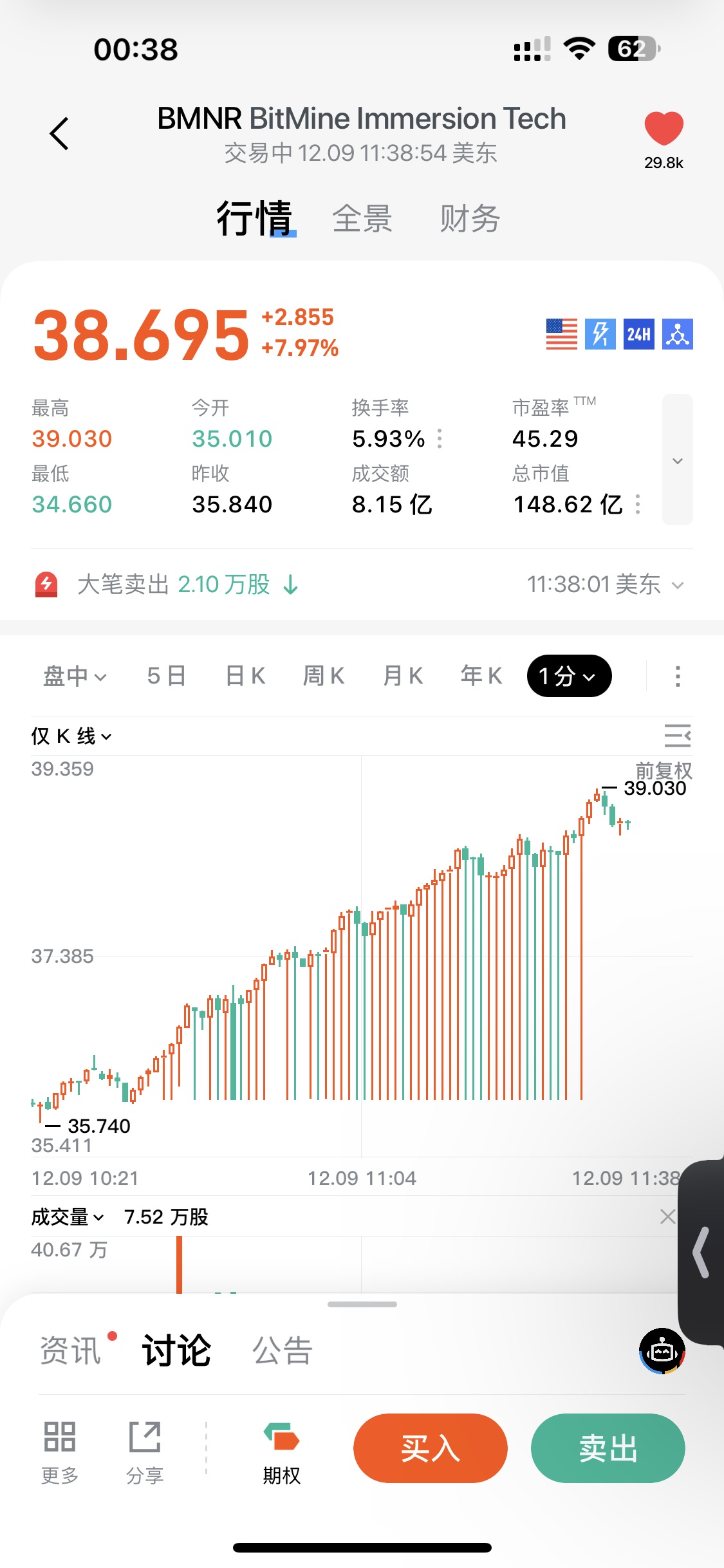Select the 月K chart period
This screenshot has height=1568, width=724.
(x=403, y=676)
